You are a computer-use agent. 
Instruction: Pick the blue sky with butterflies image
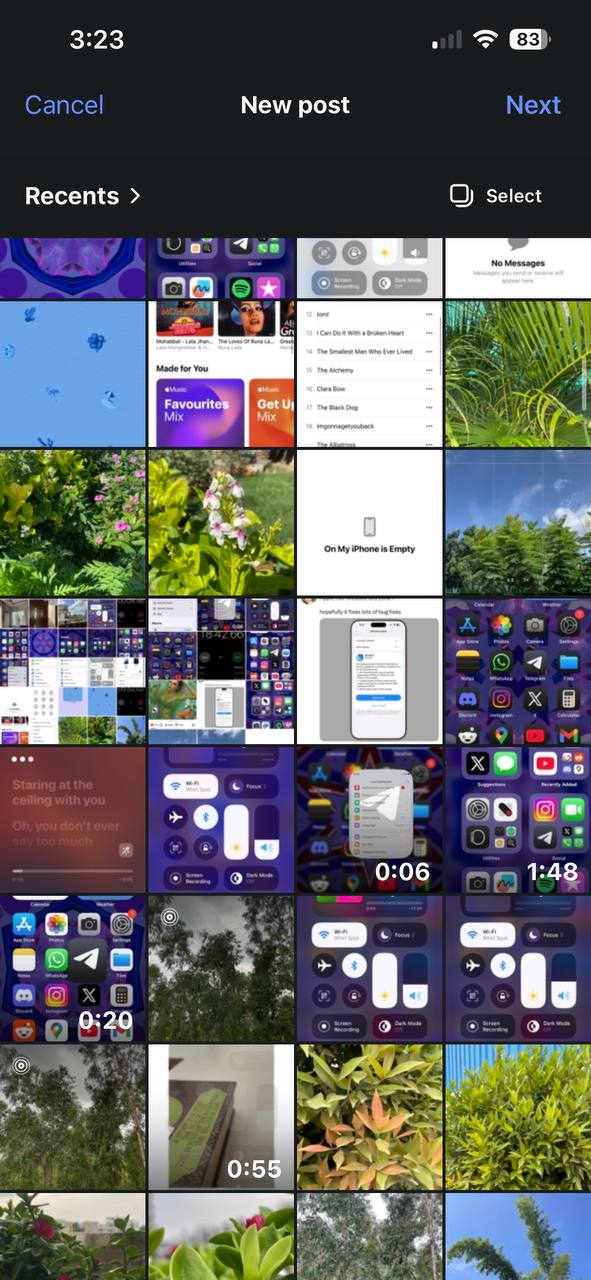click(73, 374)
